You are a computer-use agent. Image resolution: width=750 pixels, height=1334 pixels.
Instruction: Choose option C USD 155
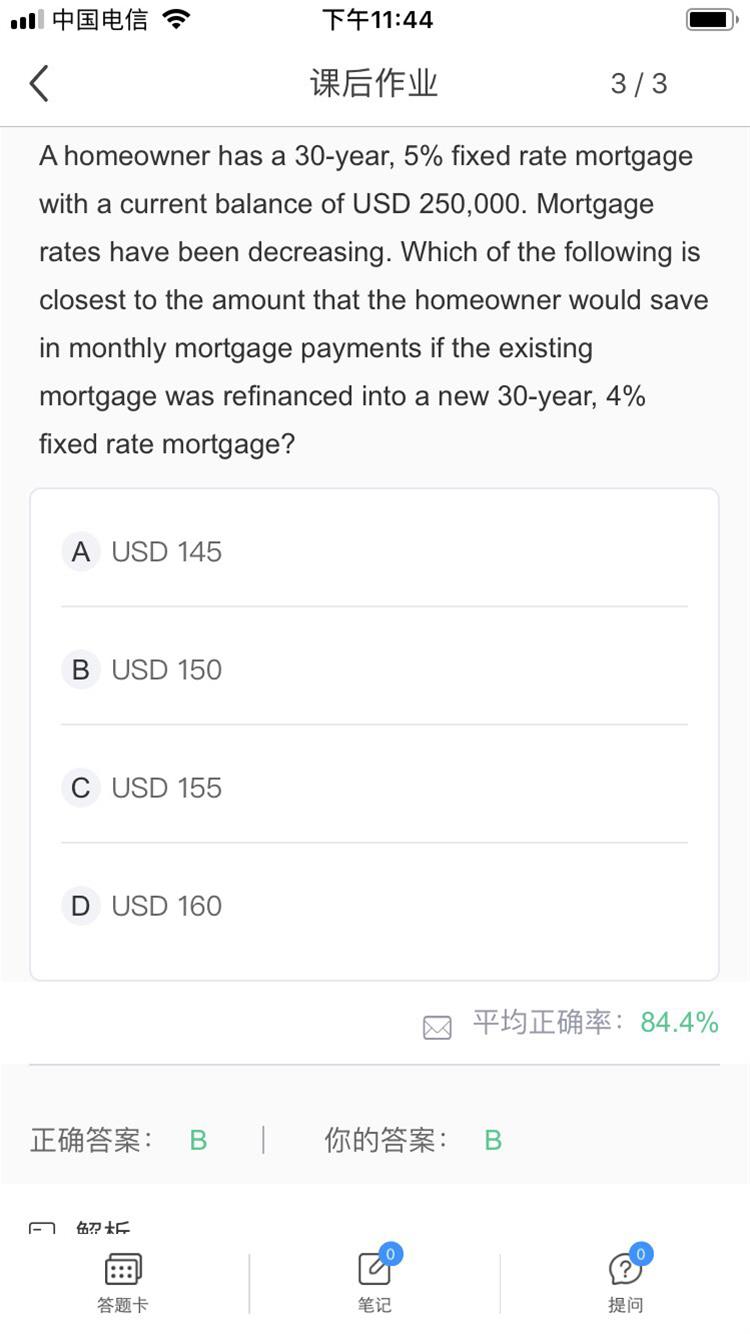[x=374, y=787]
